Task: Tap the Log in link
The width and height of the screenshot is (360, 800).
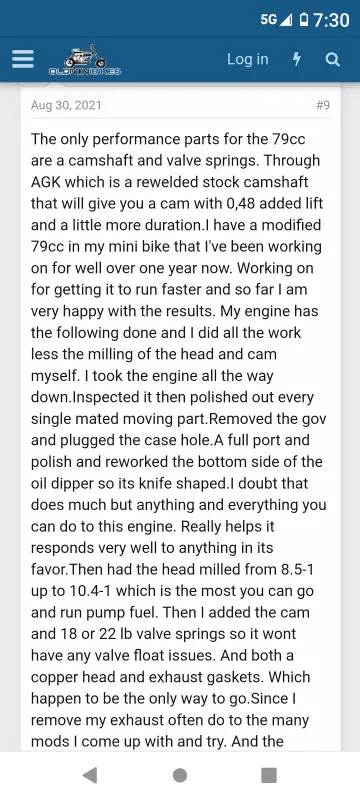Action: click(x=247, y=59)
